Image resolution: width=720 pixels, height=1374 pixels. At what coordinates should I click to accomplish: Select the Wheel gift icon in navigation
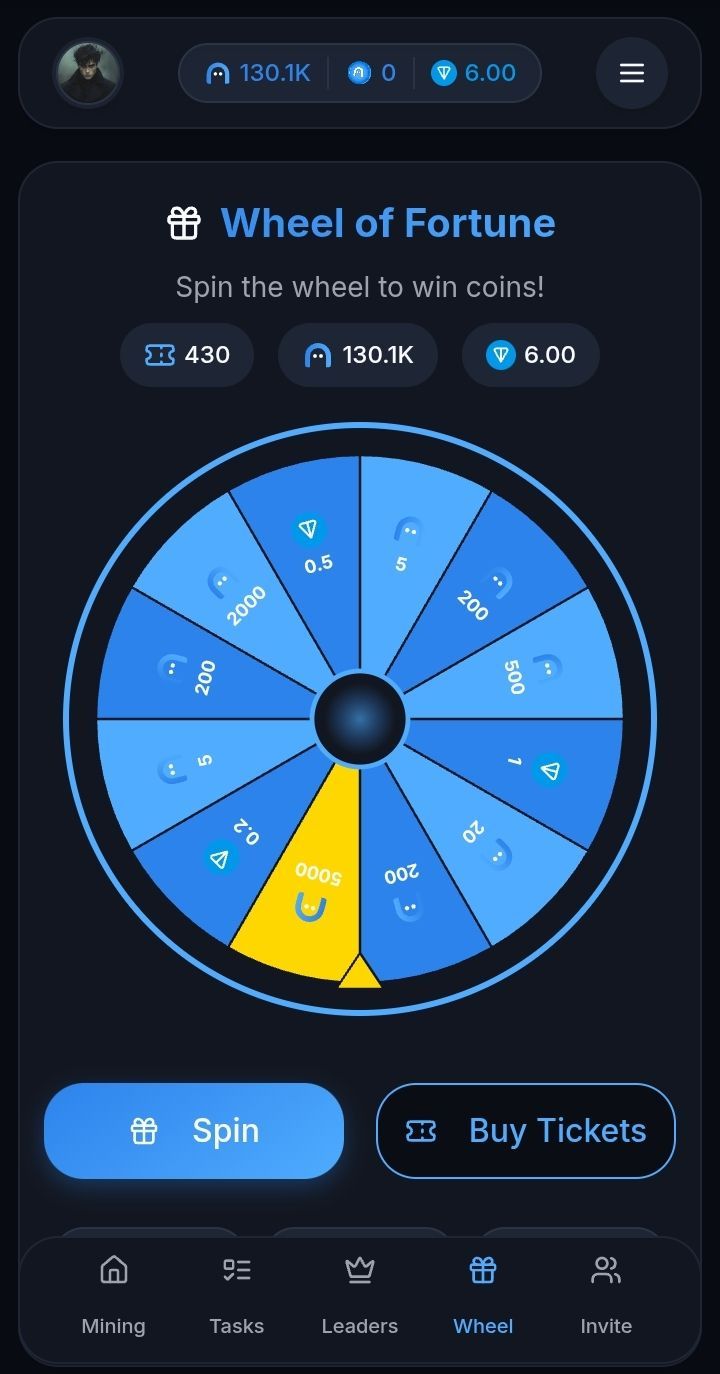[482, 1268]
